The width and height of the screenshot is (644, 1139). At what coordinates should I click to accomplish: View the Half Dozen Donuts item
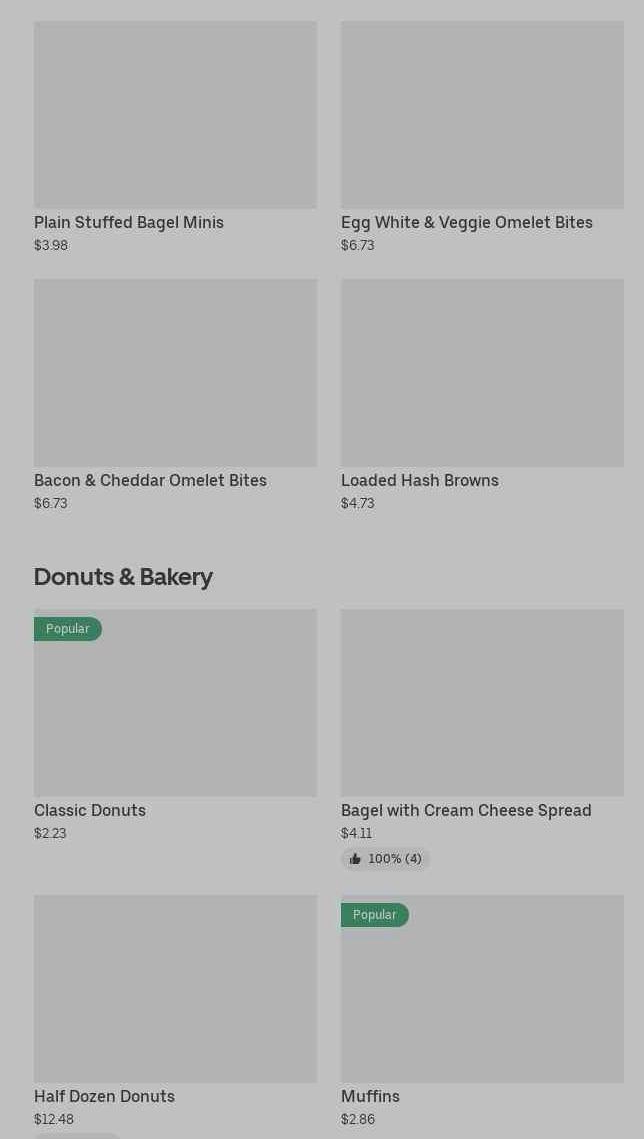coord(175,1017)
